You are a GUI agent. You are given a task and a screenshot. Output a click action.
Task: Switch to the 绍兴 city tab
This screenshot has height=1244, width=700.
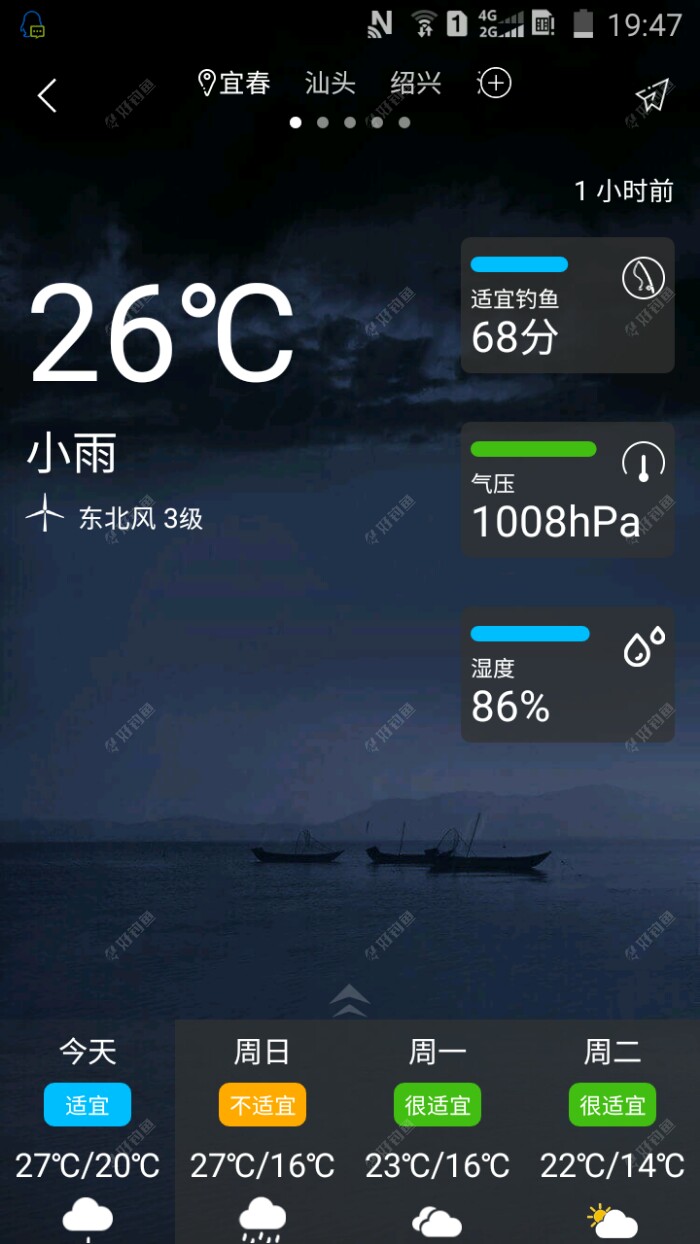pos(416,83)
